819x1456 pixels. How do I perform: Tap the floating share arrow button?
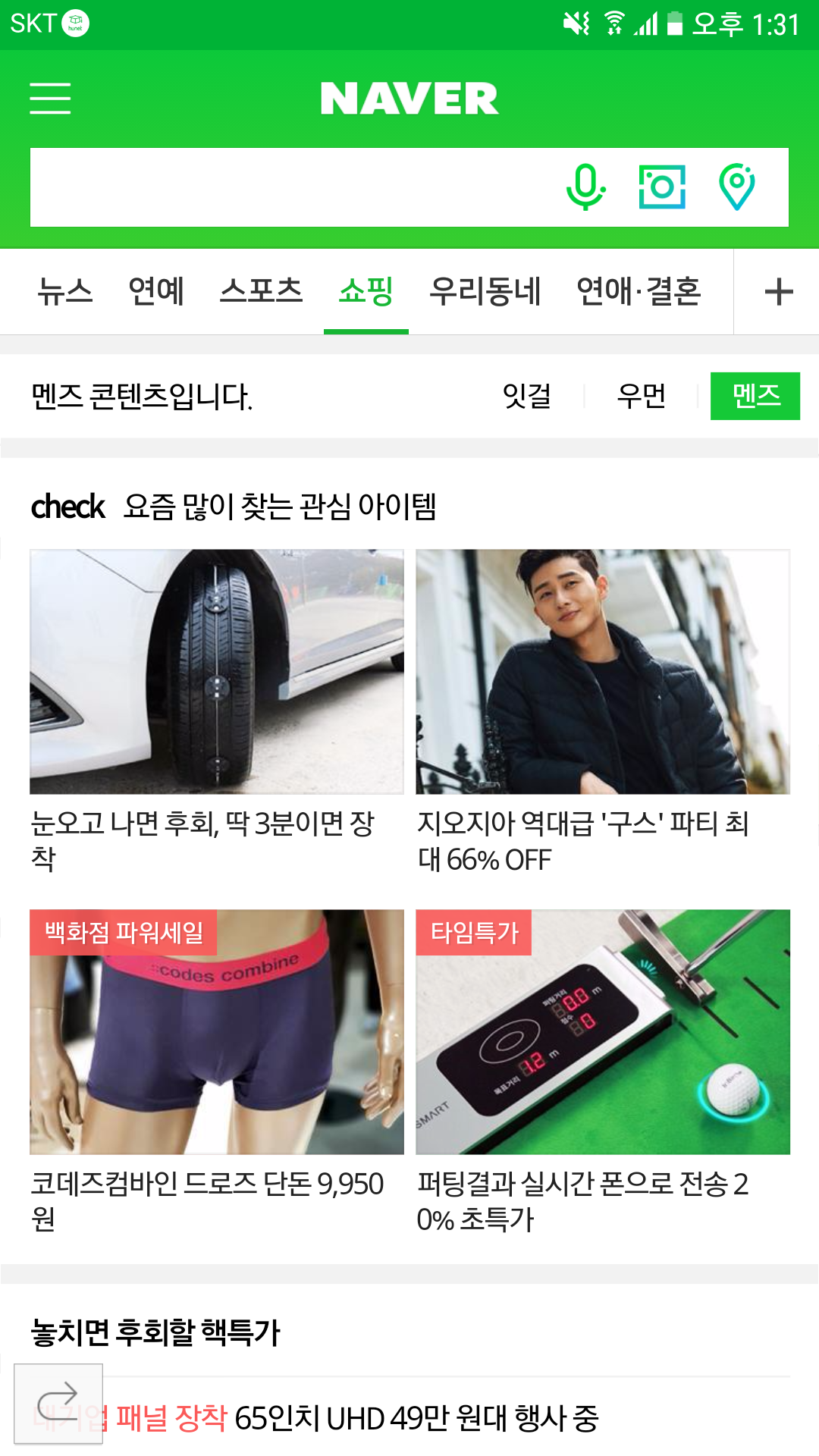[x=58, y=1404]
